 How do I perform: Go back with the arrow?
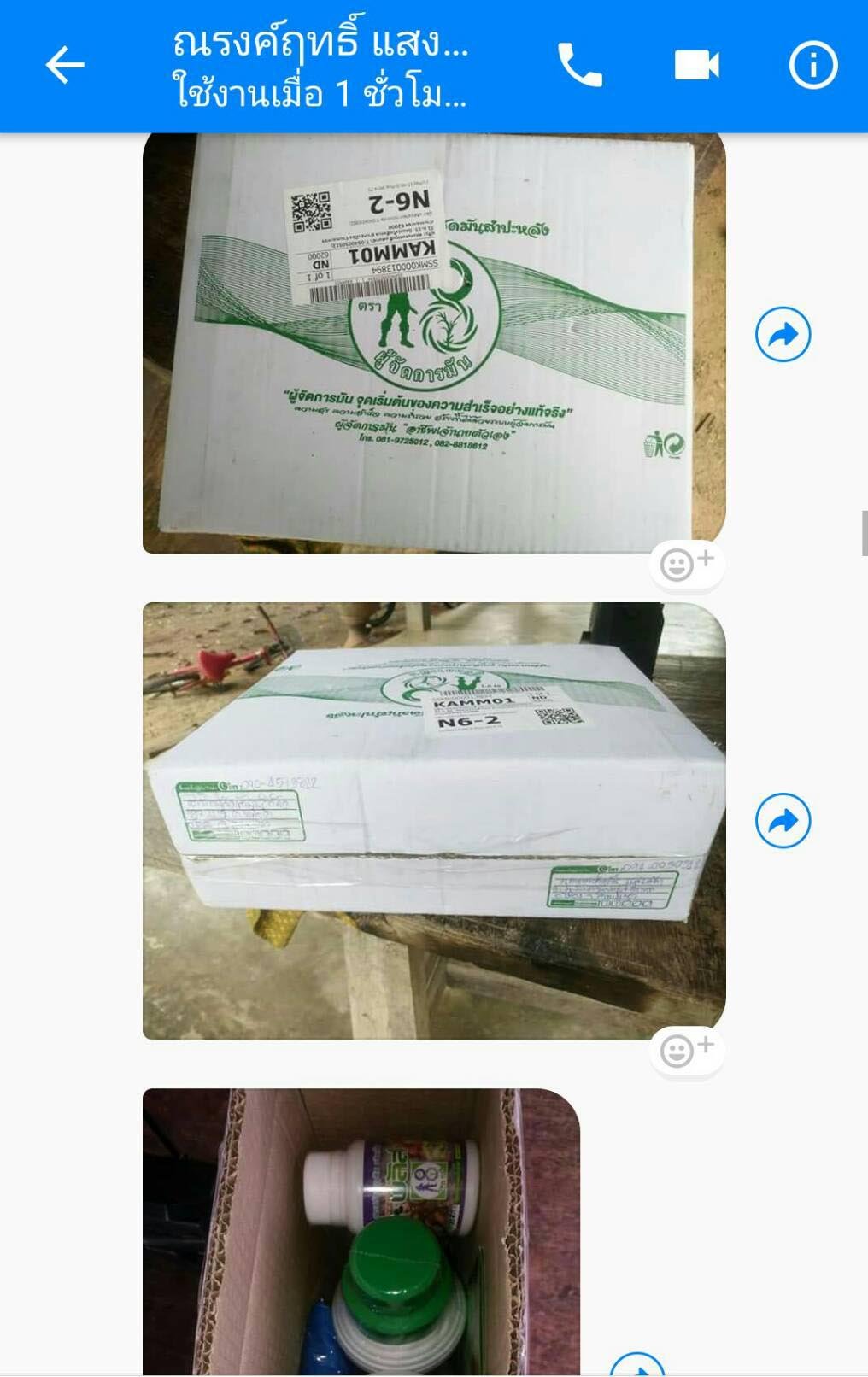(65, 65)
